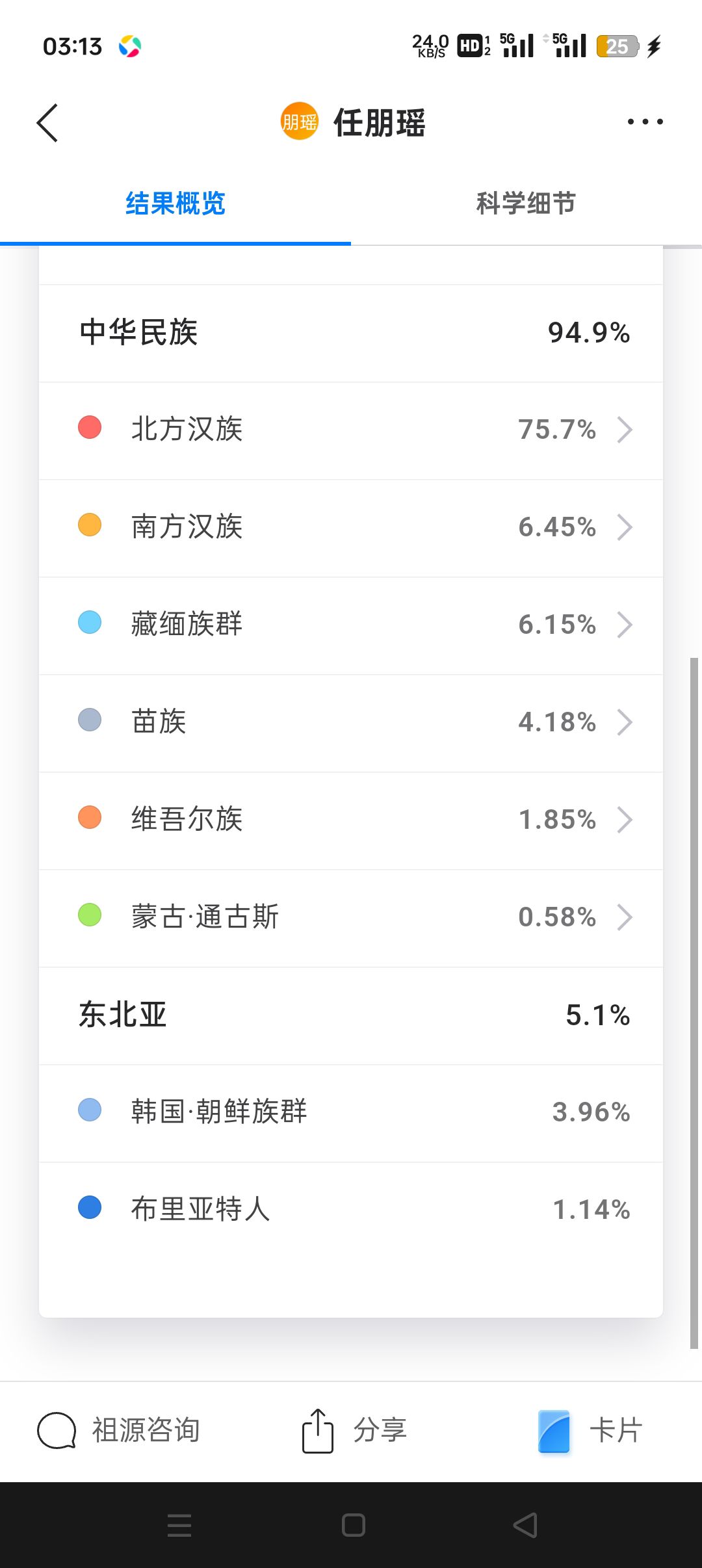The height and width of the screenshot is (1568, 702).
Task: Open the 蒙古·通古斯 0.58% row
Action: [351, 918]
